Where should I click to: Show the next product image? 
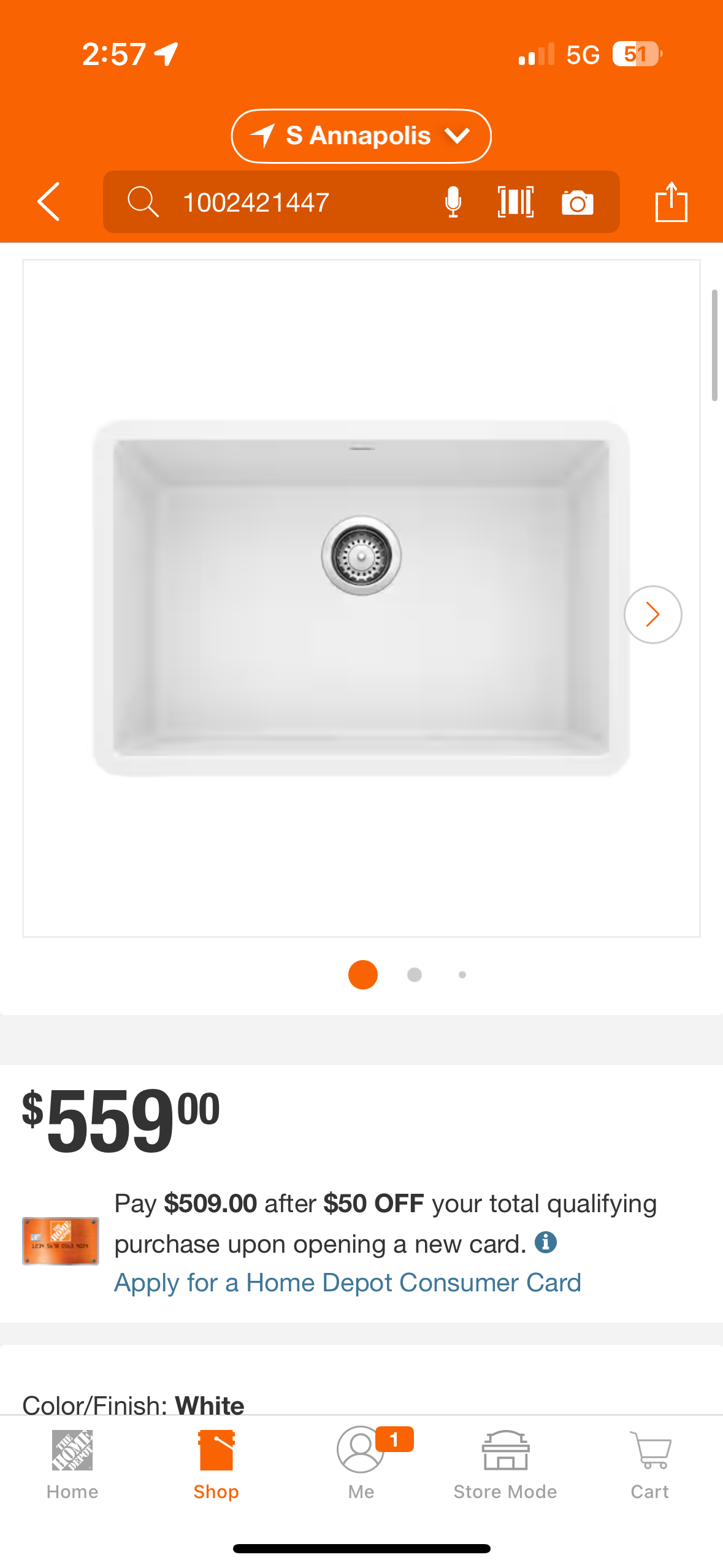tap(652, 614)
